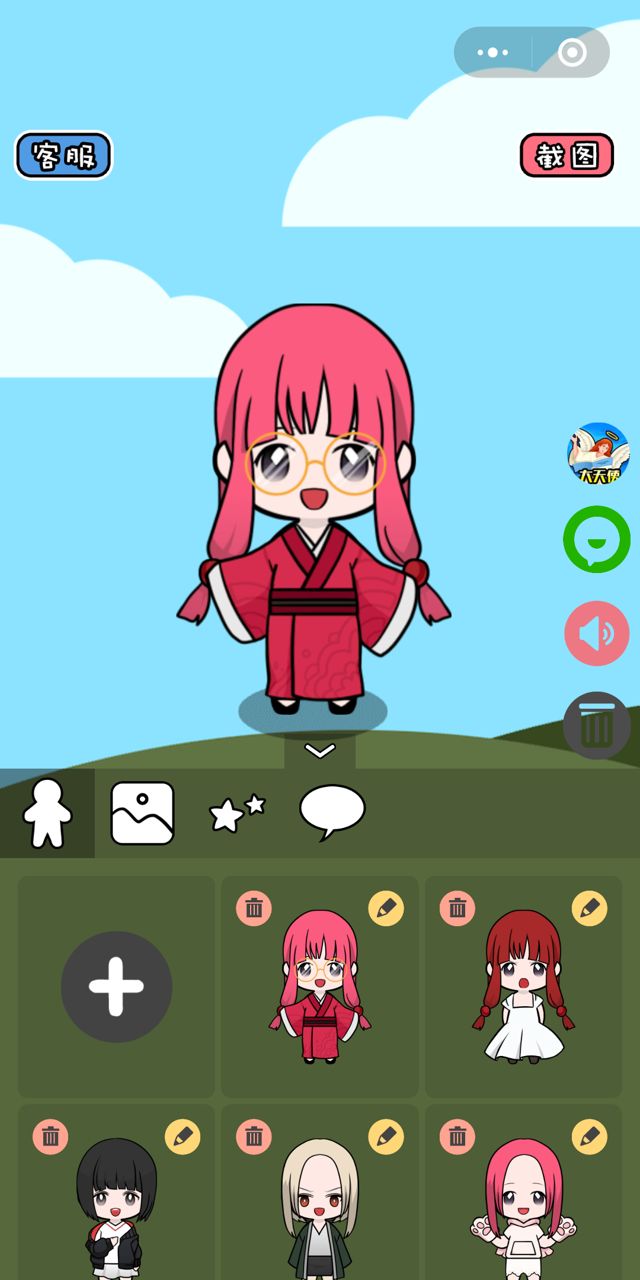Tap the 截图 screenshot button

566,156
